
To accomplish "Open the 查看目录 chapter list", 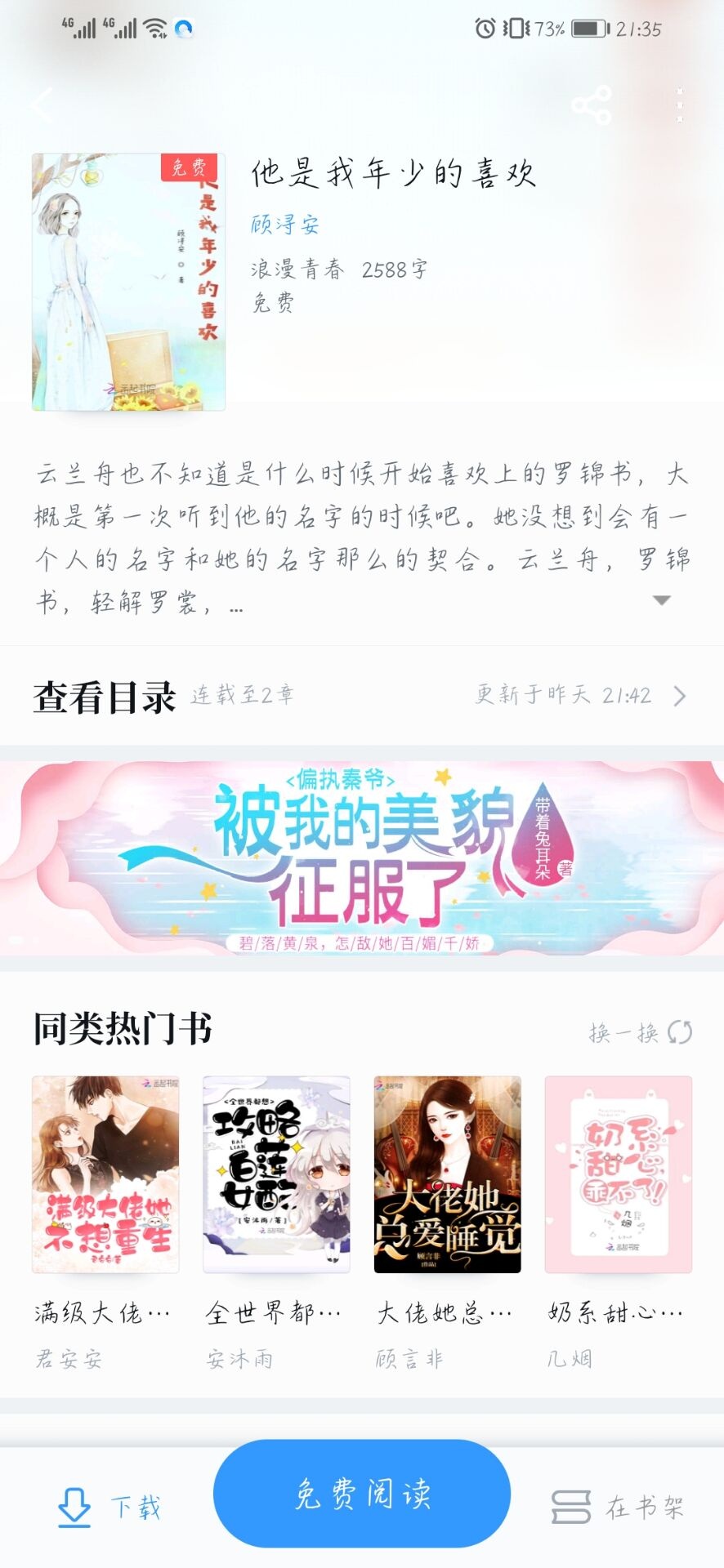I will tap(361, 696).
